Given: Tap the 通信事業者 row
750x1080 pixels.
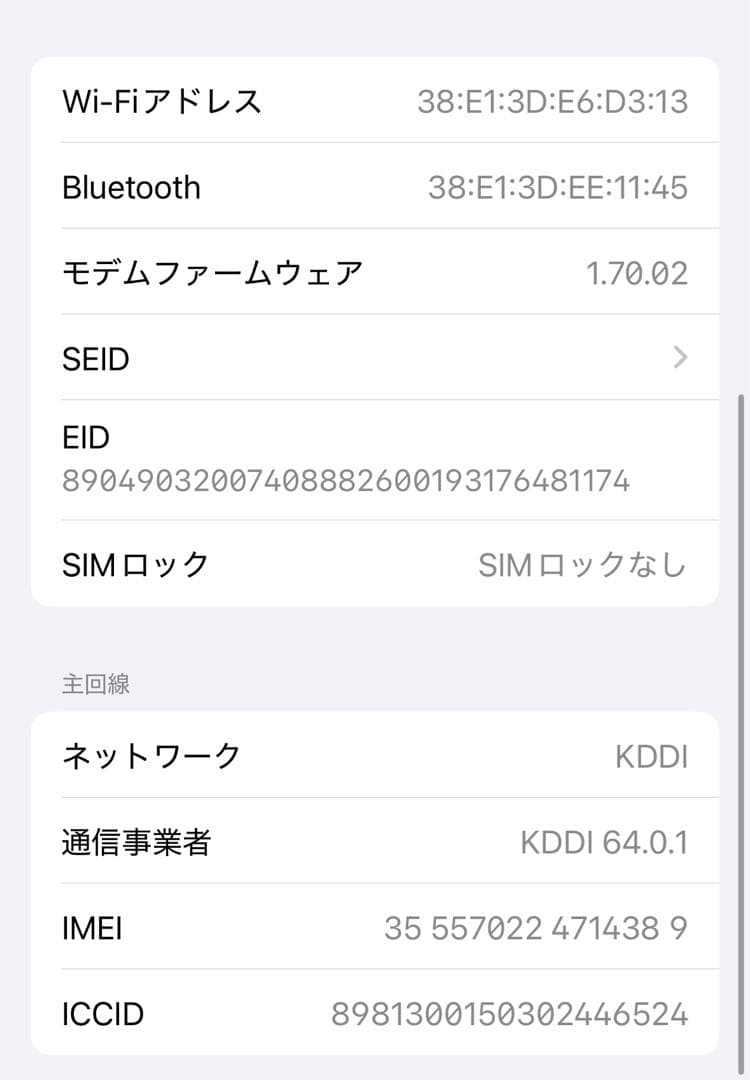Looking at the screenshot, I should [375, 843].
